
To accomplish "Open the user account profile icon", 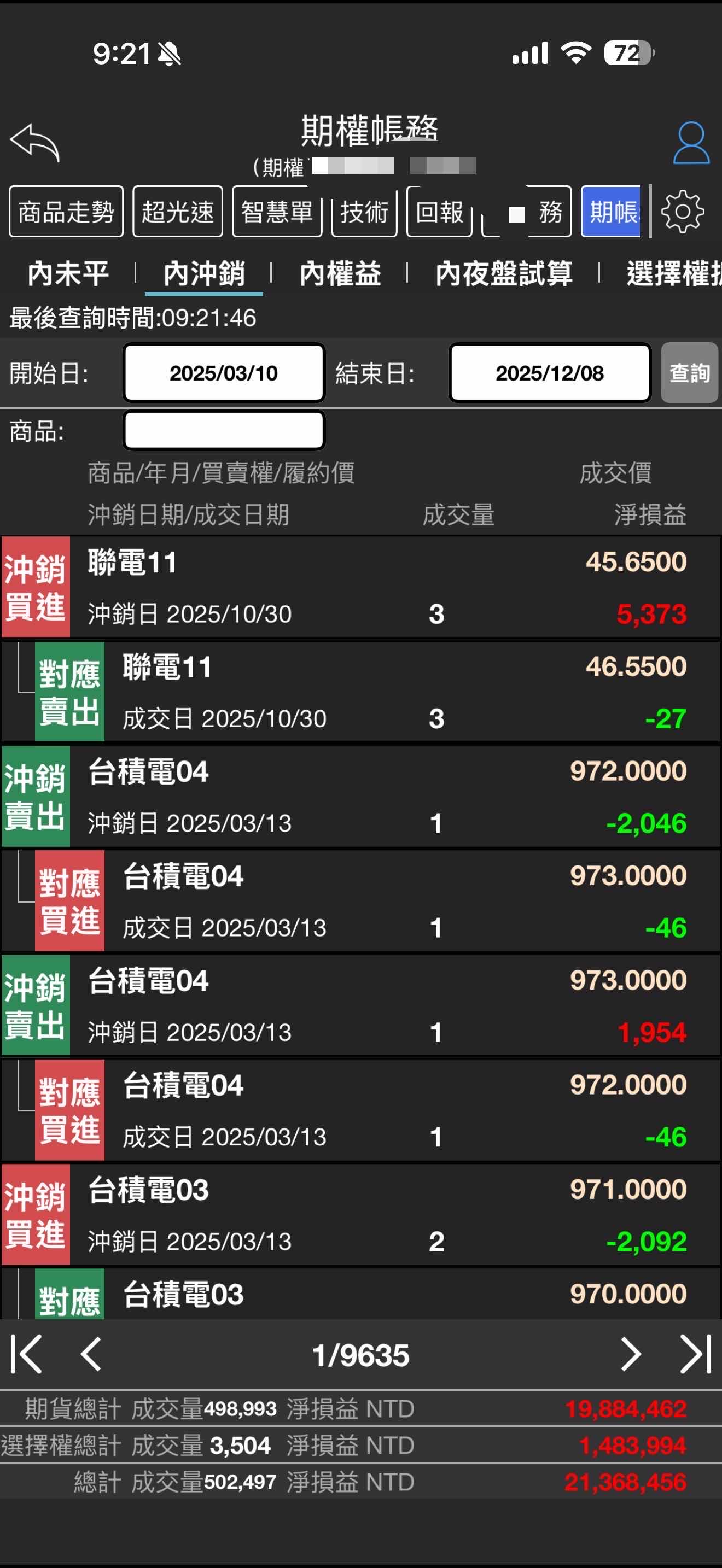I will click(x=690, y=143).
